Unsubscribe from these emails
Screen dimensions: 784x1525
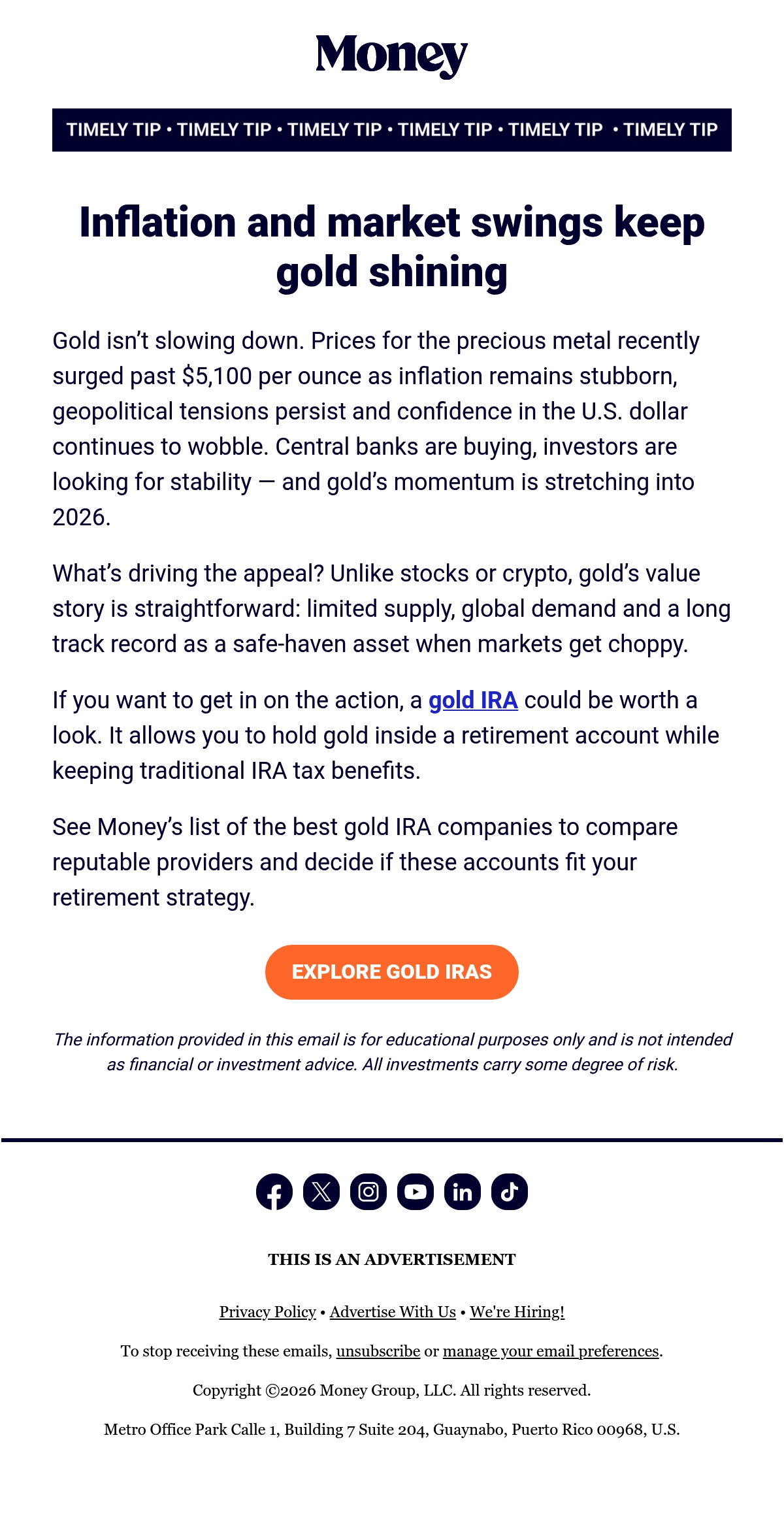coord(378,1351)
